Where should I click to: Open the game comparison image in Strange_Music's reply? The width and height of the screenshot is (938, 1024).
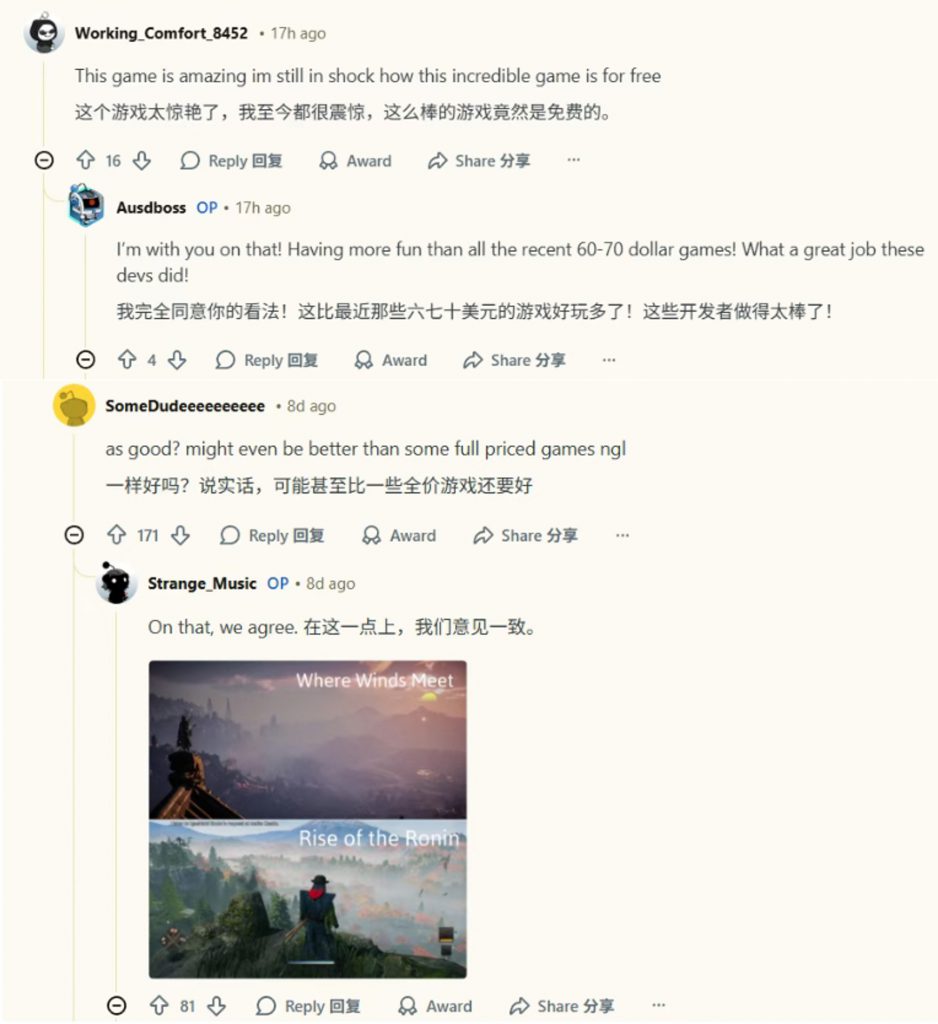pos(307,819)
